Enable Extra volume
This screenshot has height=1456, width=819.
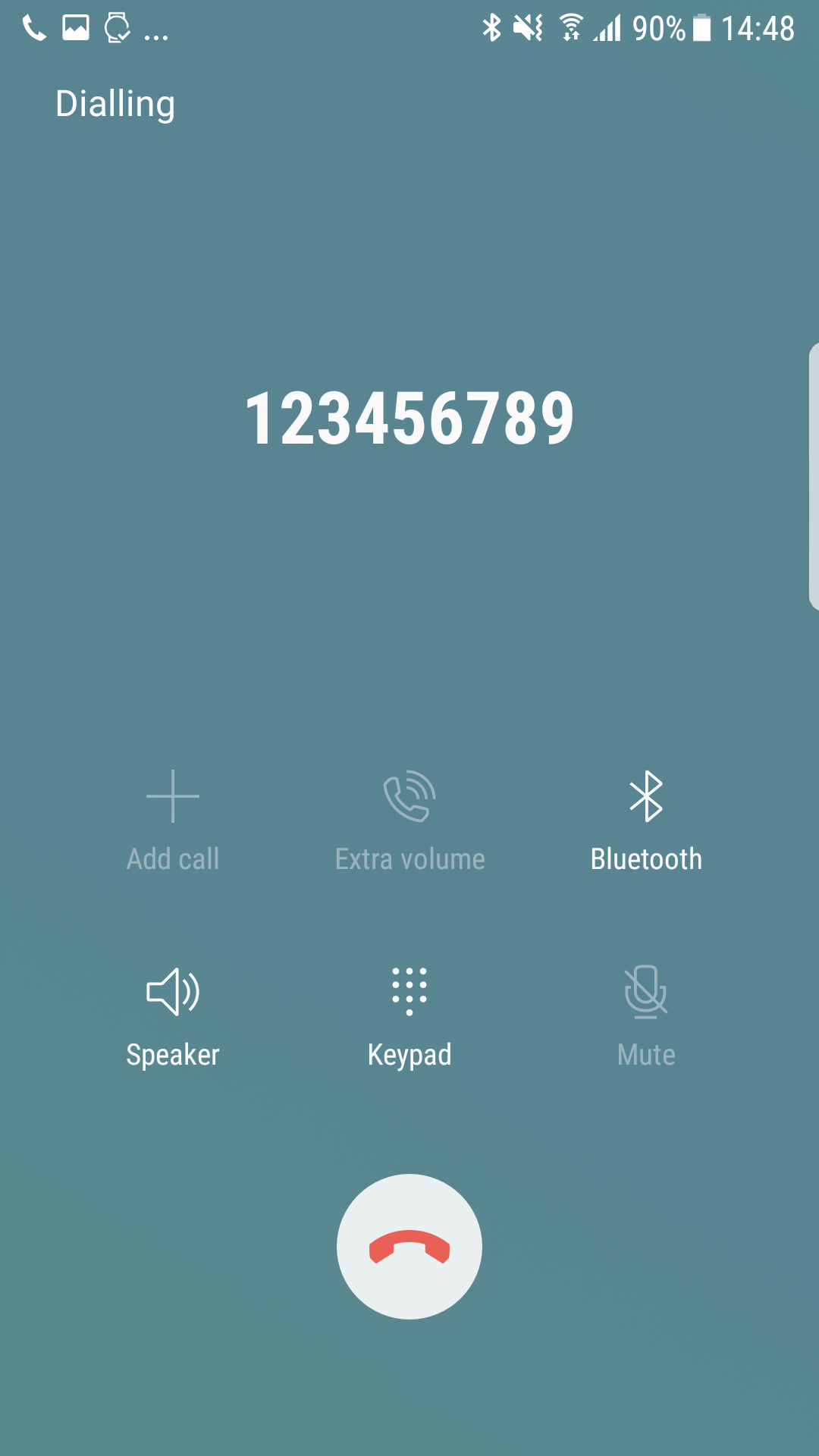409,822
